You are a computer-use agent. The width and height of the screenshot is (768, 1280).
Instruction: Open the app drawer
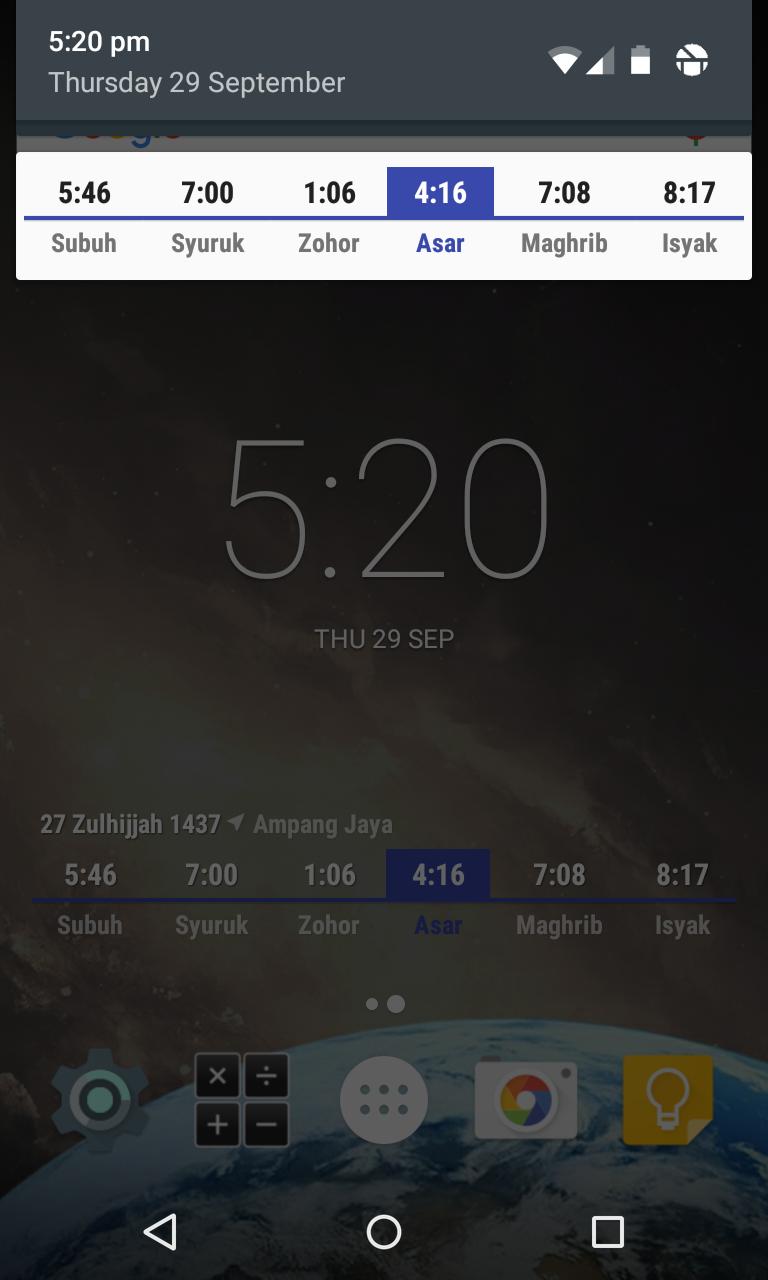click(384, 1100)
